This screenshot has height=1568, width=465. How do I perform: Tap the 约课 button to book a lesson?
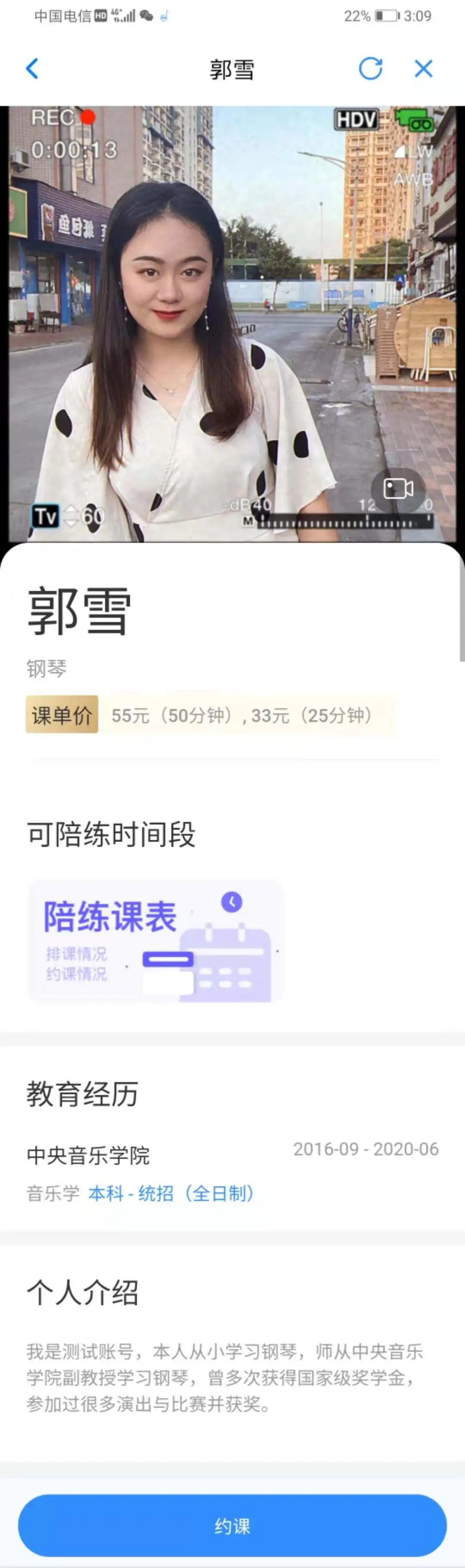pos(232,1525)
